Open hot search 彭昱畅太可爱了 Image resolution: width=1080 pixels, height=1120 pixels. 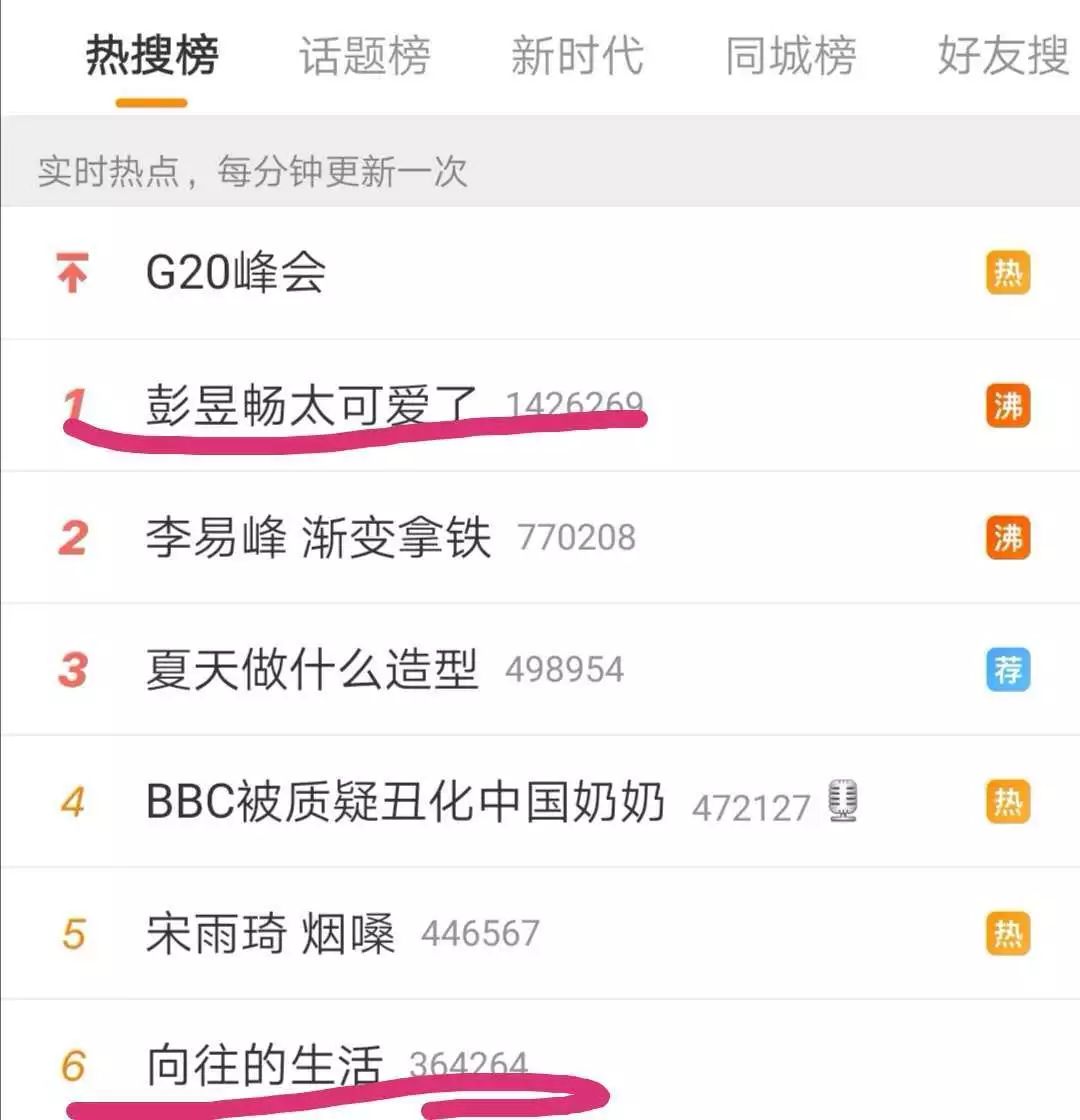(x=312, y=405)
